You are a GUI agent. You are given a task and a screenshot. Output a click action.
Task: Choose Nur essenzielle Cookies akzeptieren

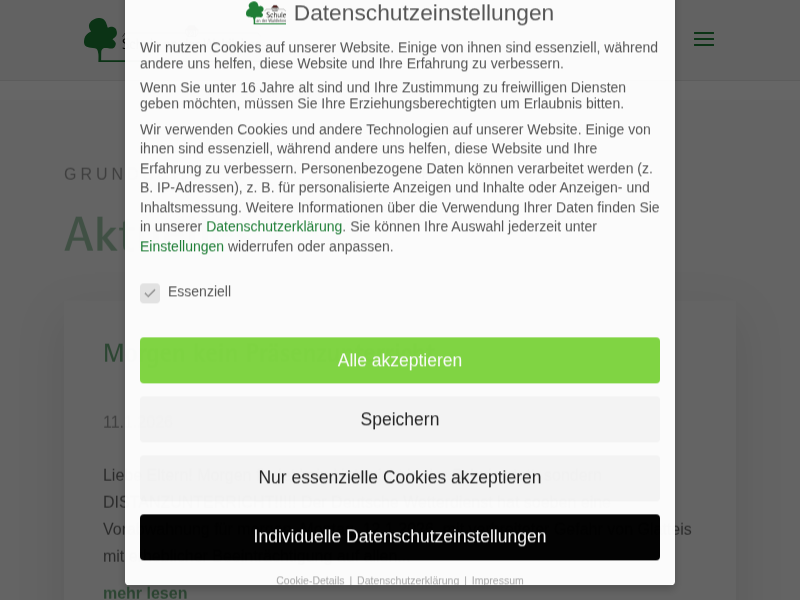[x=400, y=477]
